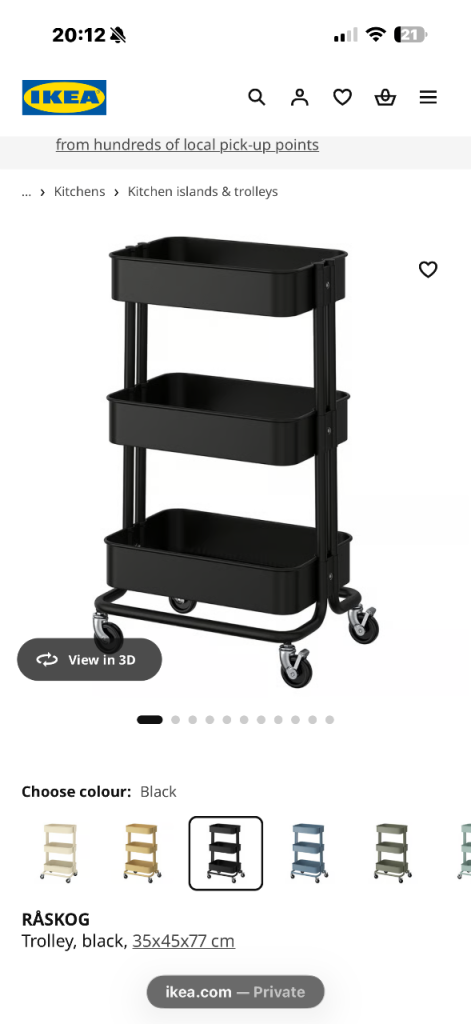471x1024 pixels.
Task: Go to the IKEA home page logo
Action: 64,97
